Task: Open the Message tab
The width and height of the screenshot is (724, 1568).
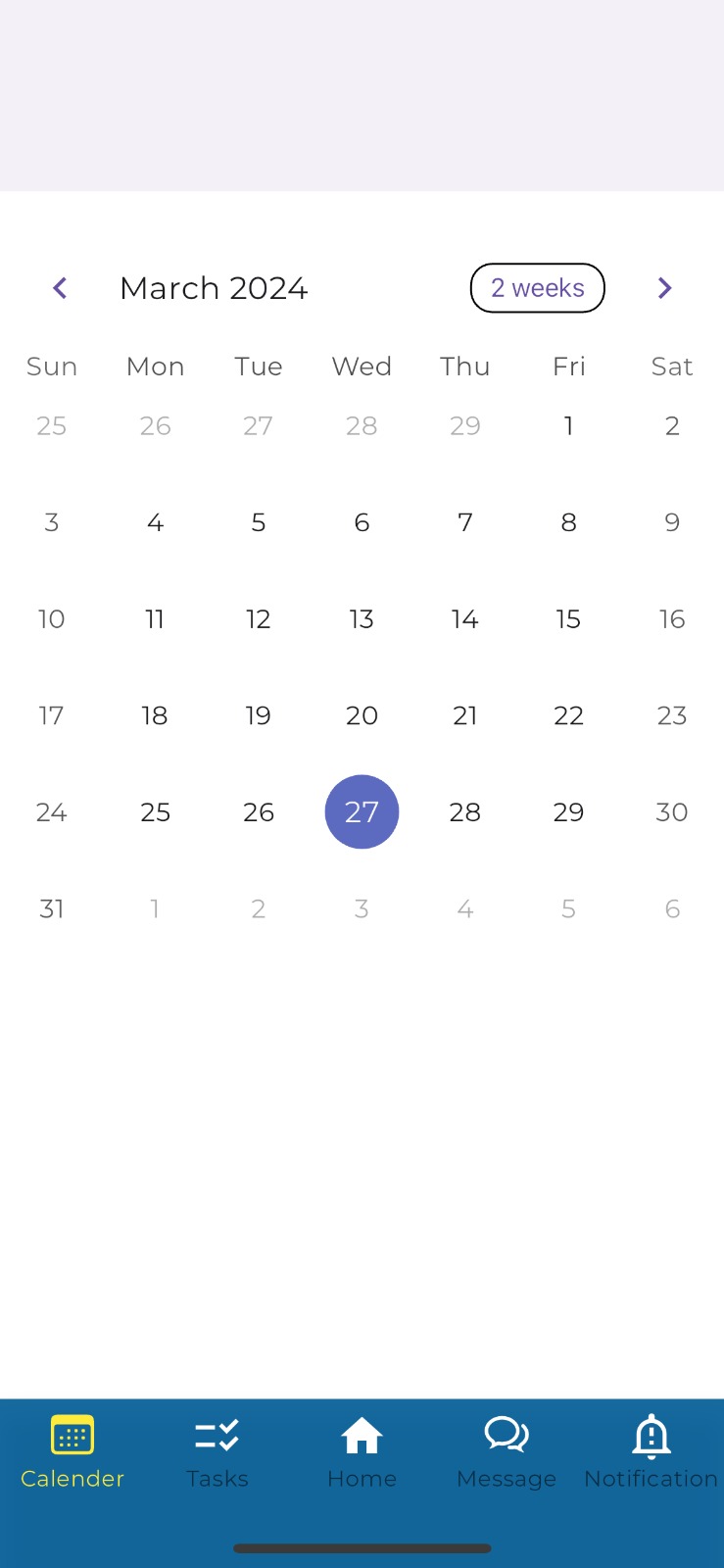Action: 507,1452
